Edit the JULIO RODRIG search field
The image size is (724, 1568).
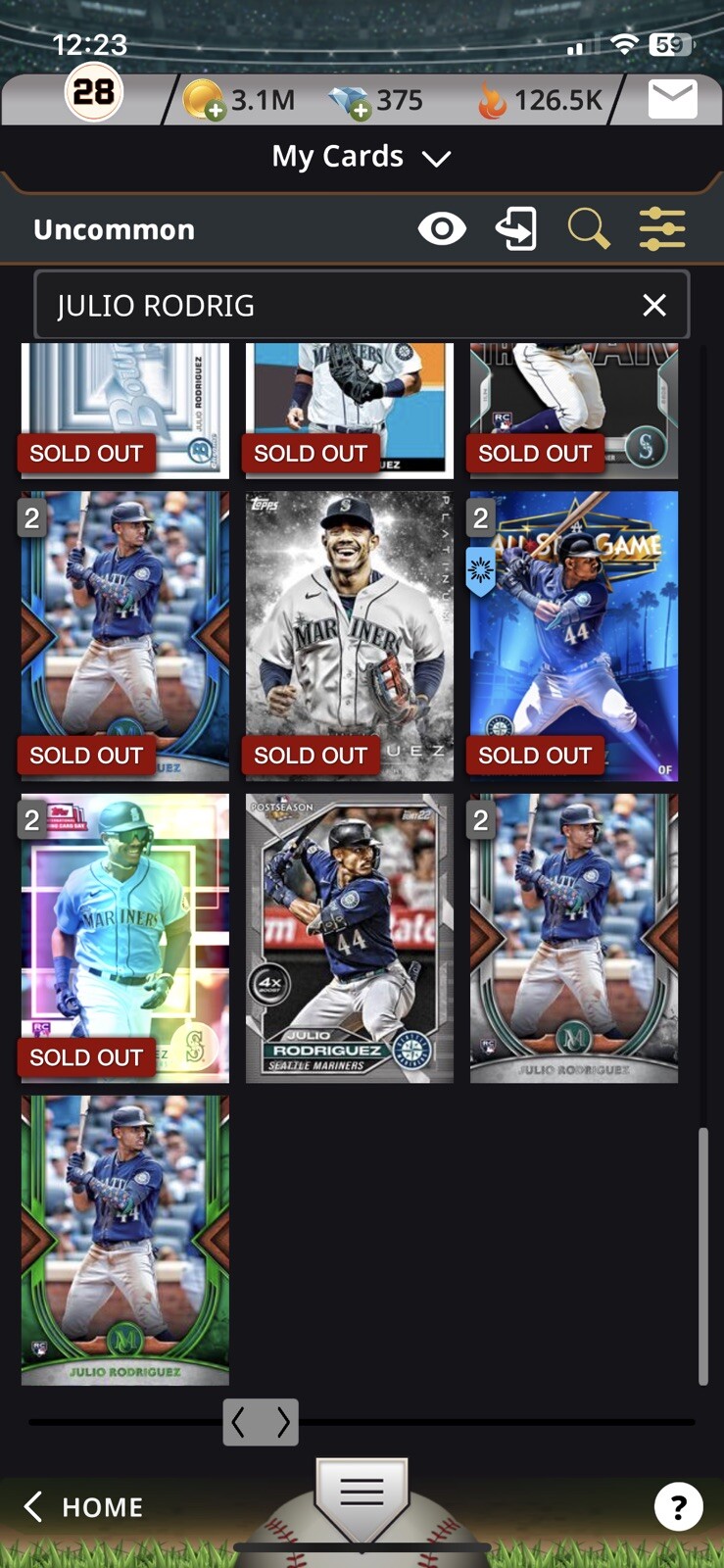[333, 306]
